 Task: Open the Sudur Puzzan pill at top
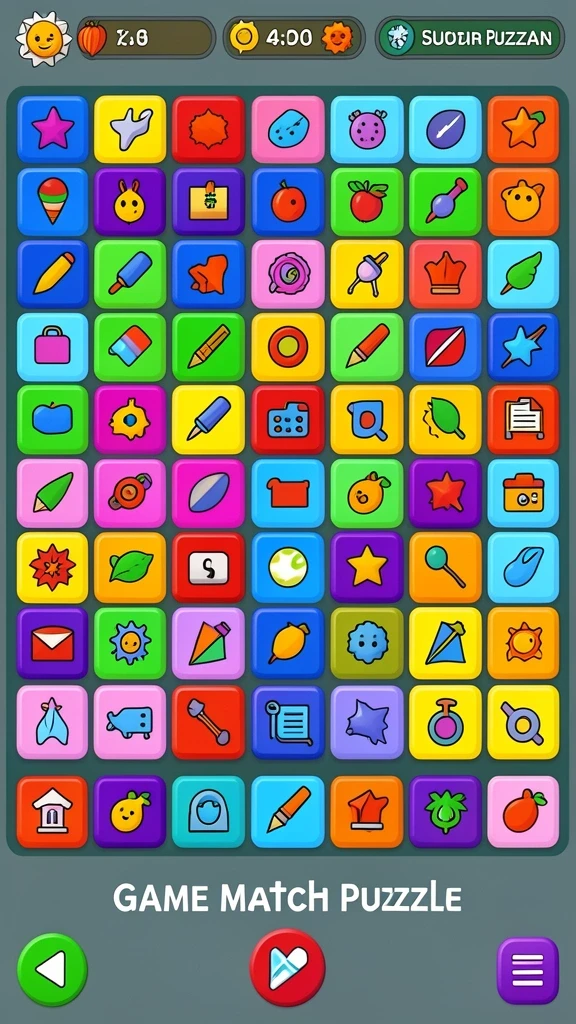coord(470,38)
